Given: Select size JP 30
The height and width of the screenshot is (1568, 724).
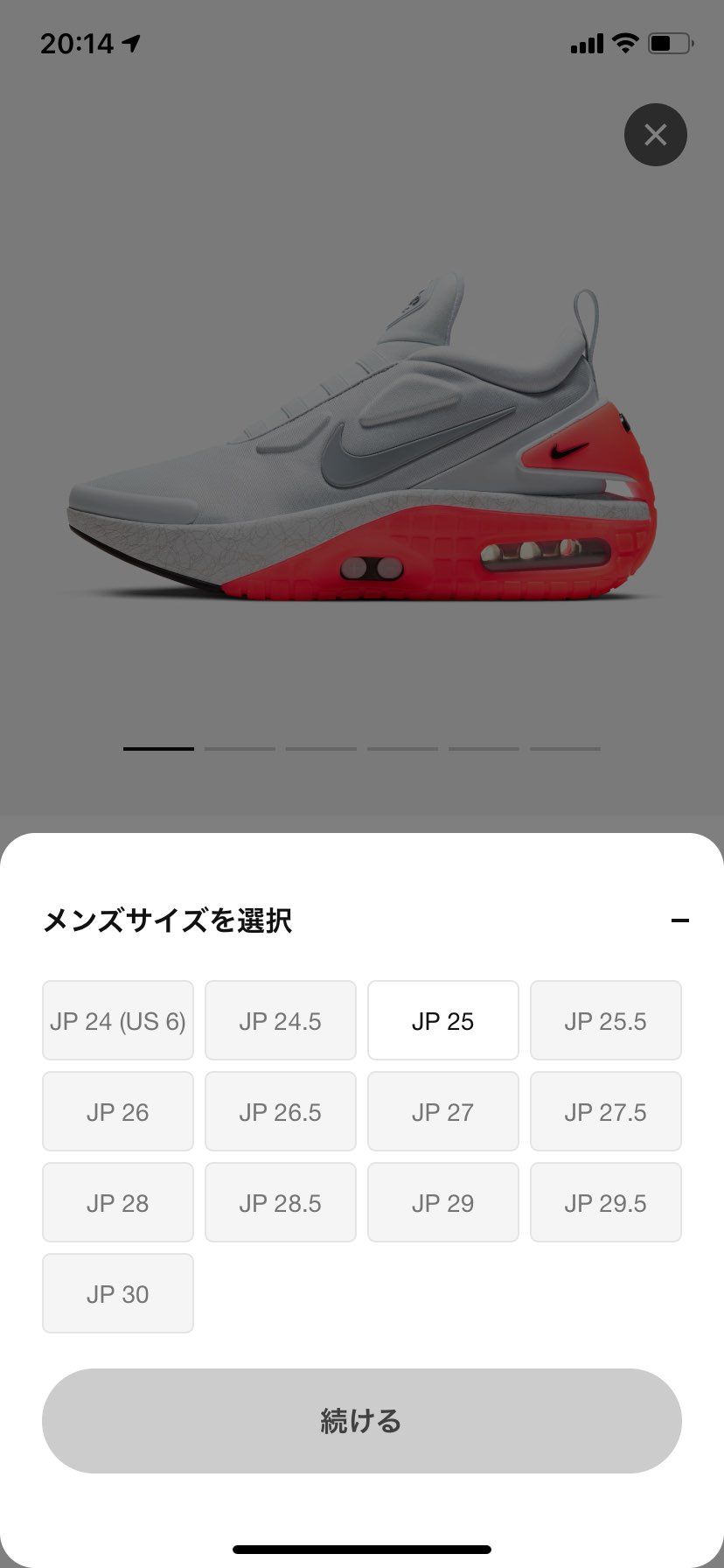Looking at the screenshot, I should 118,1293.
